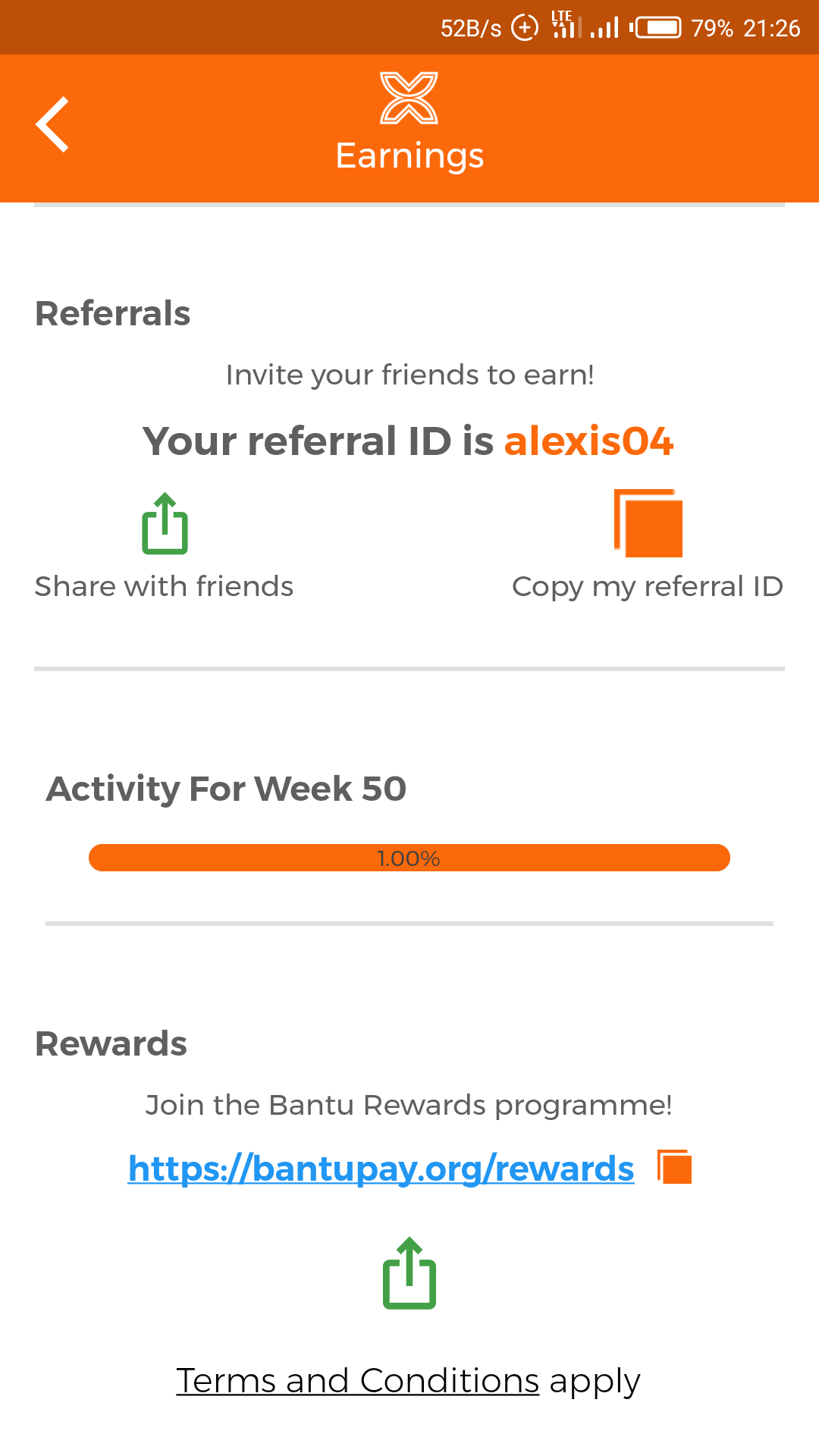This screenshot has height=1456, width=819.
Task: Share the Bantu Rewards programme link
Action: click(x=409, y=1273)
